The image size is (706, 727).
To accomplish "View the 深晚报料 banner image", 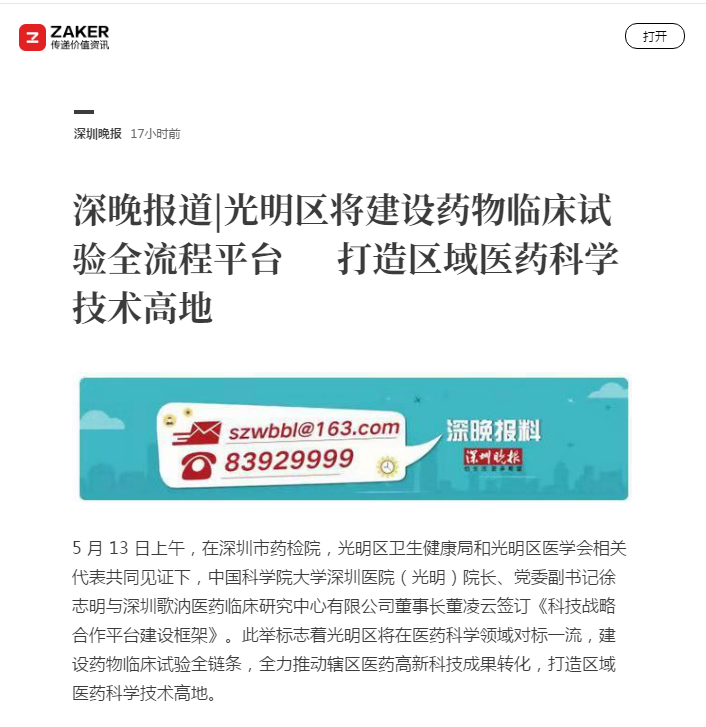I will (x=353, y=438).
